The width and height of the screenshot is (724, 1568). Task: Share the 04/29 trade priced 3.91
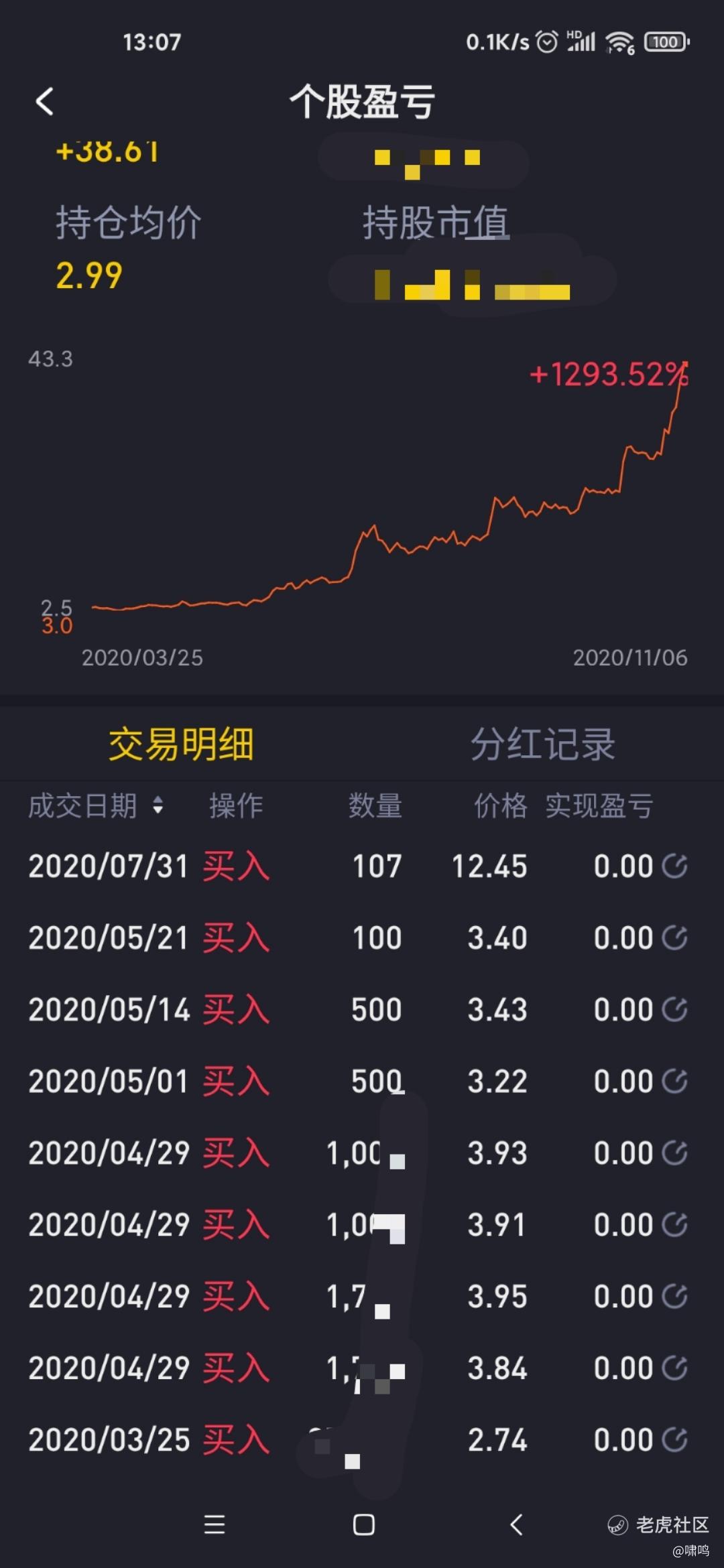click(x=674, y=1224)
